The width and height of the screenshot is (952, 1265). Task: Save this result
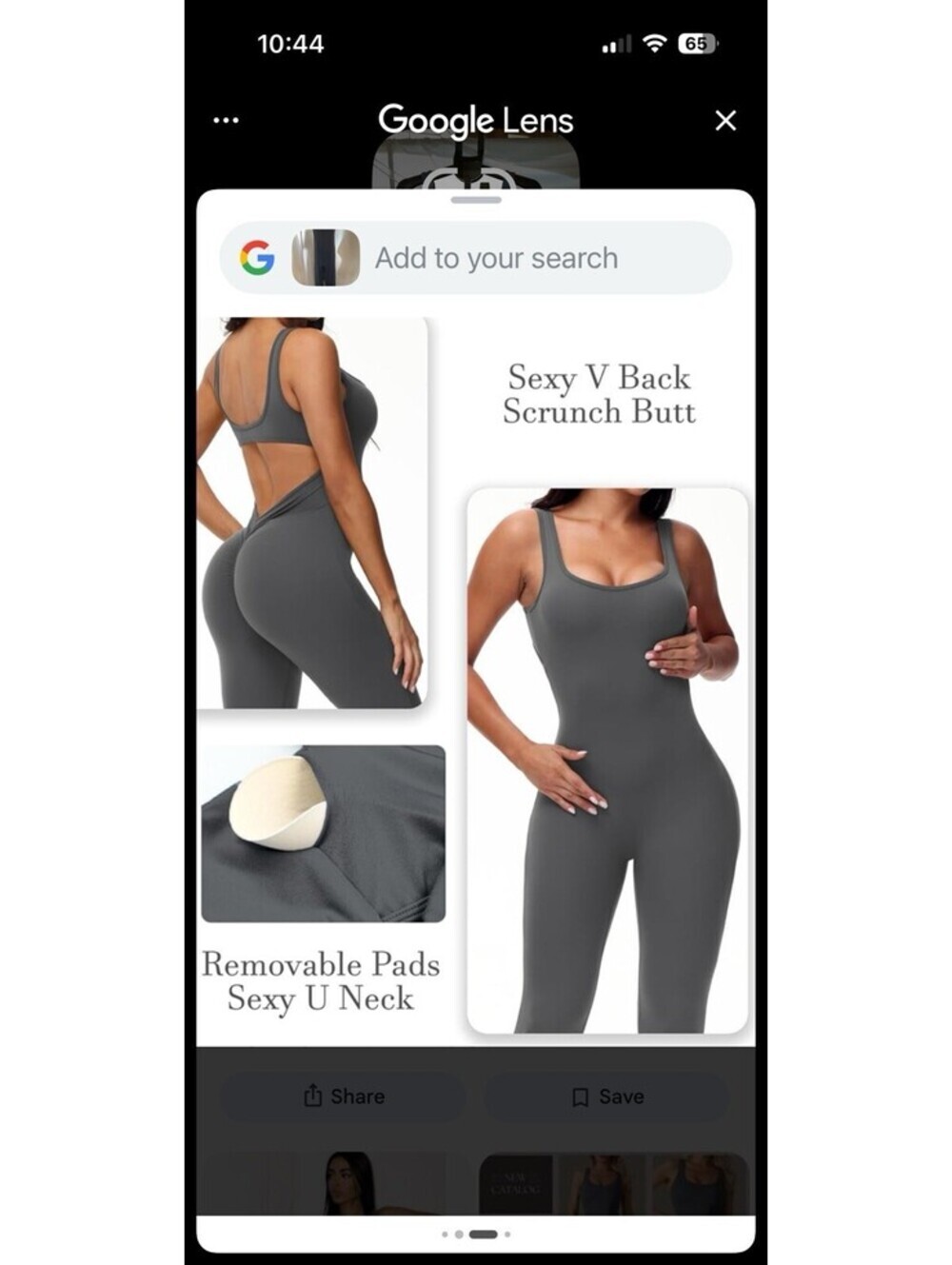click(x=607, y=1097)
